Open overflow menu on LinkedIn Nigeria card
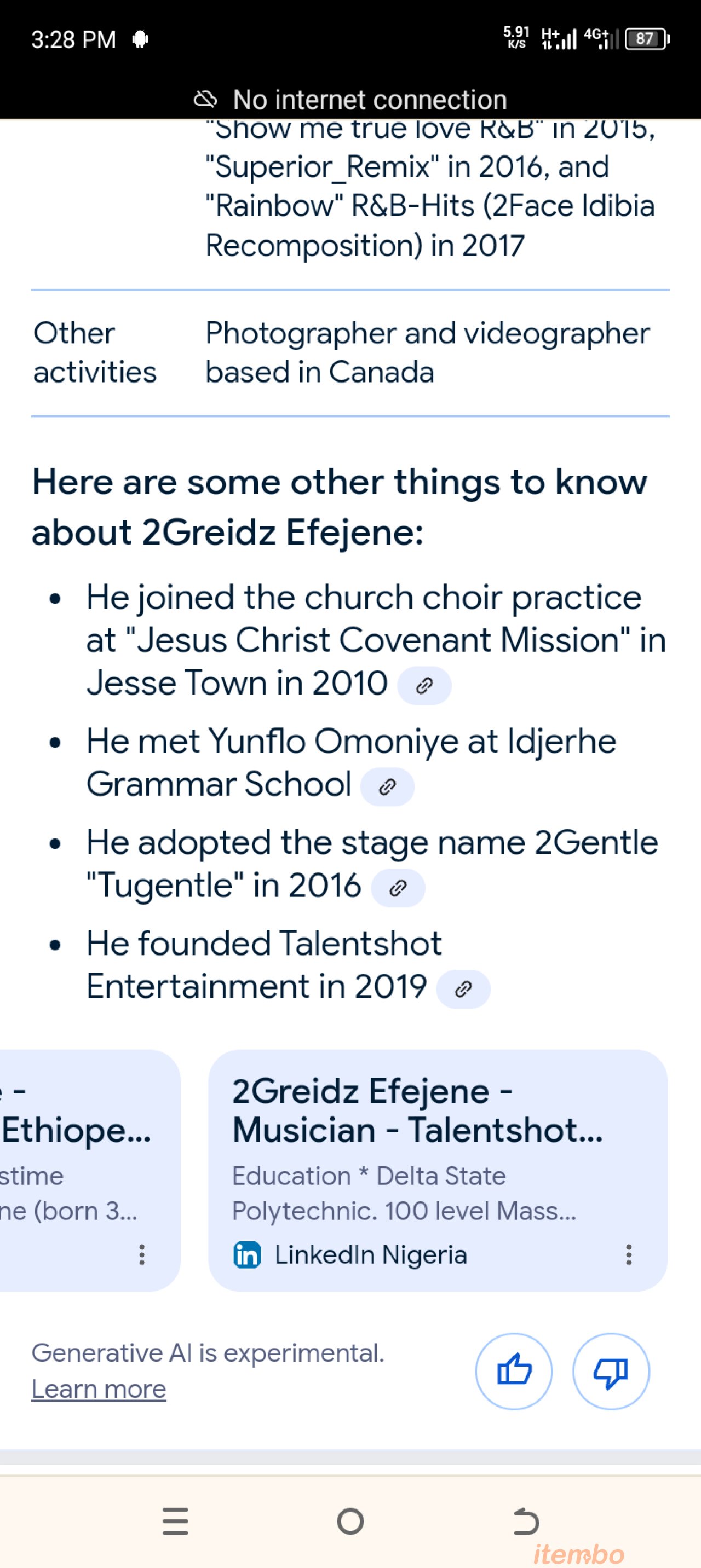Image resolution: width=701 pixels, height=1568 pixels. tap(629, 1254)
